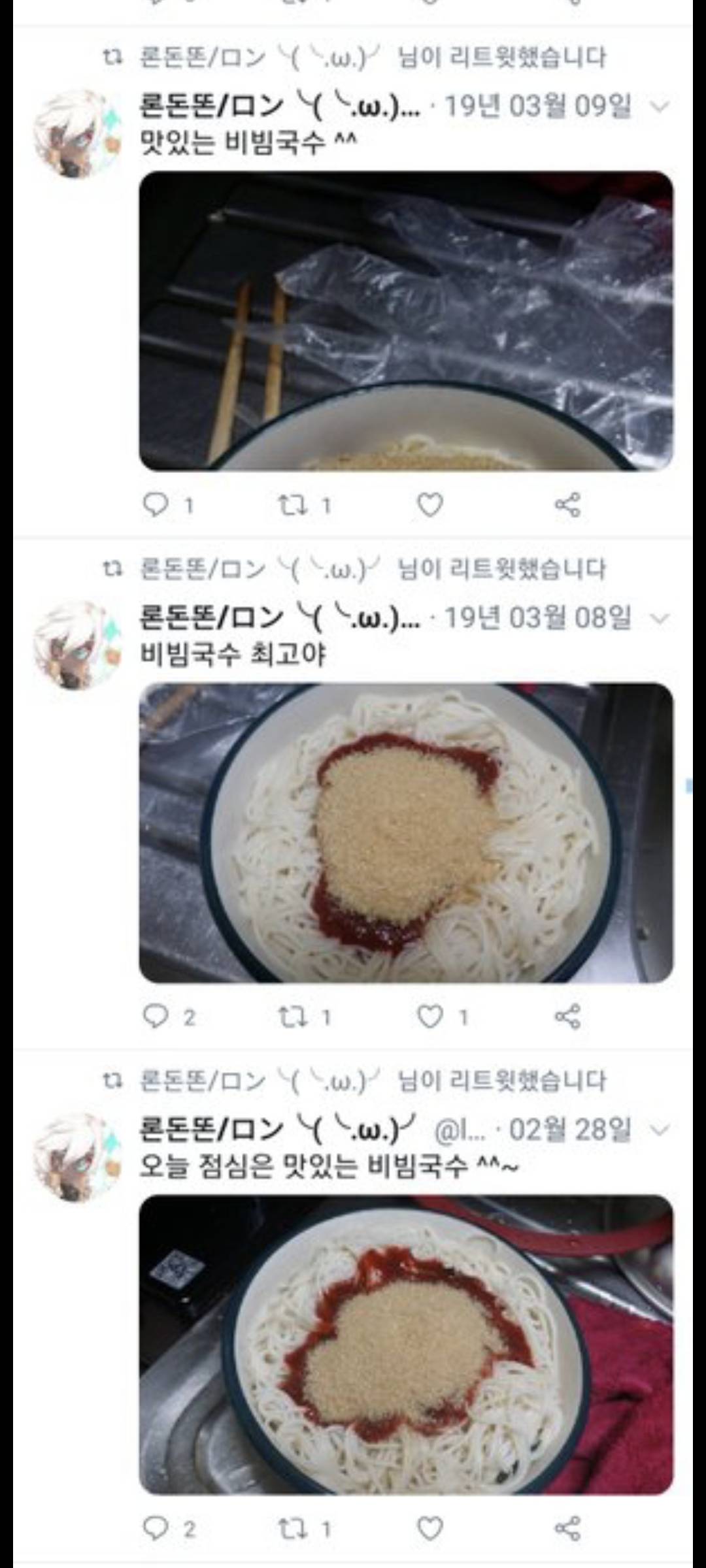
Task: Open the 비빔국수 최고야 noodle photo
Action: click(x=406, y=833)
